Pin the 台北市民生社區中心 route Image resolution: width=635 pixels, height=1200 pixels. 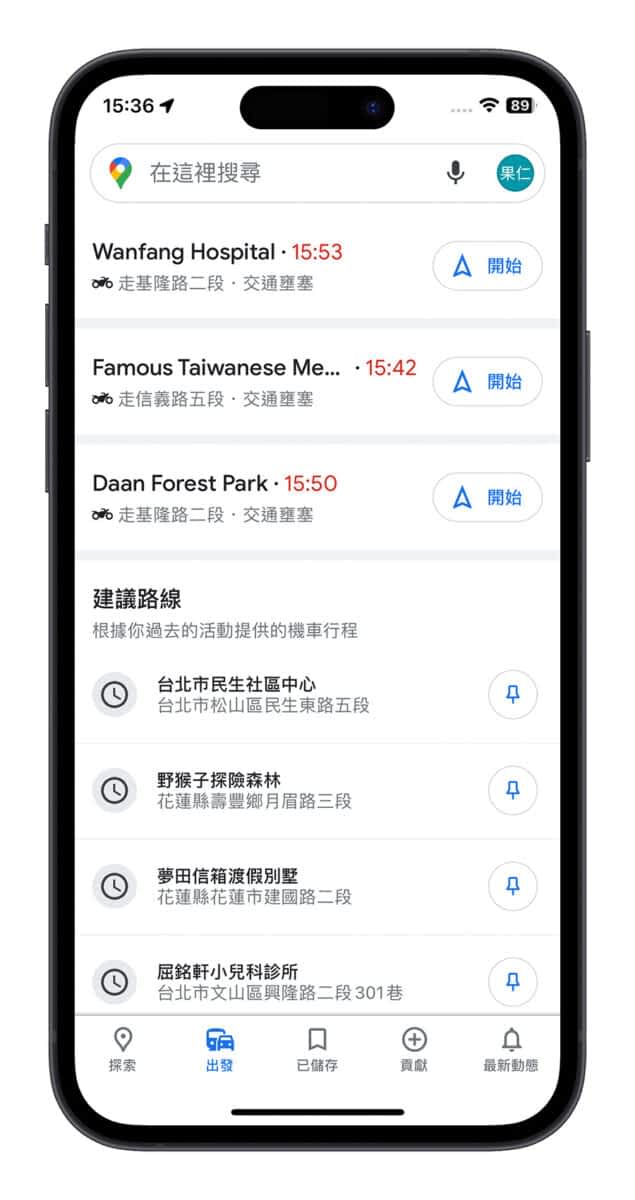tap(512, 694)
